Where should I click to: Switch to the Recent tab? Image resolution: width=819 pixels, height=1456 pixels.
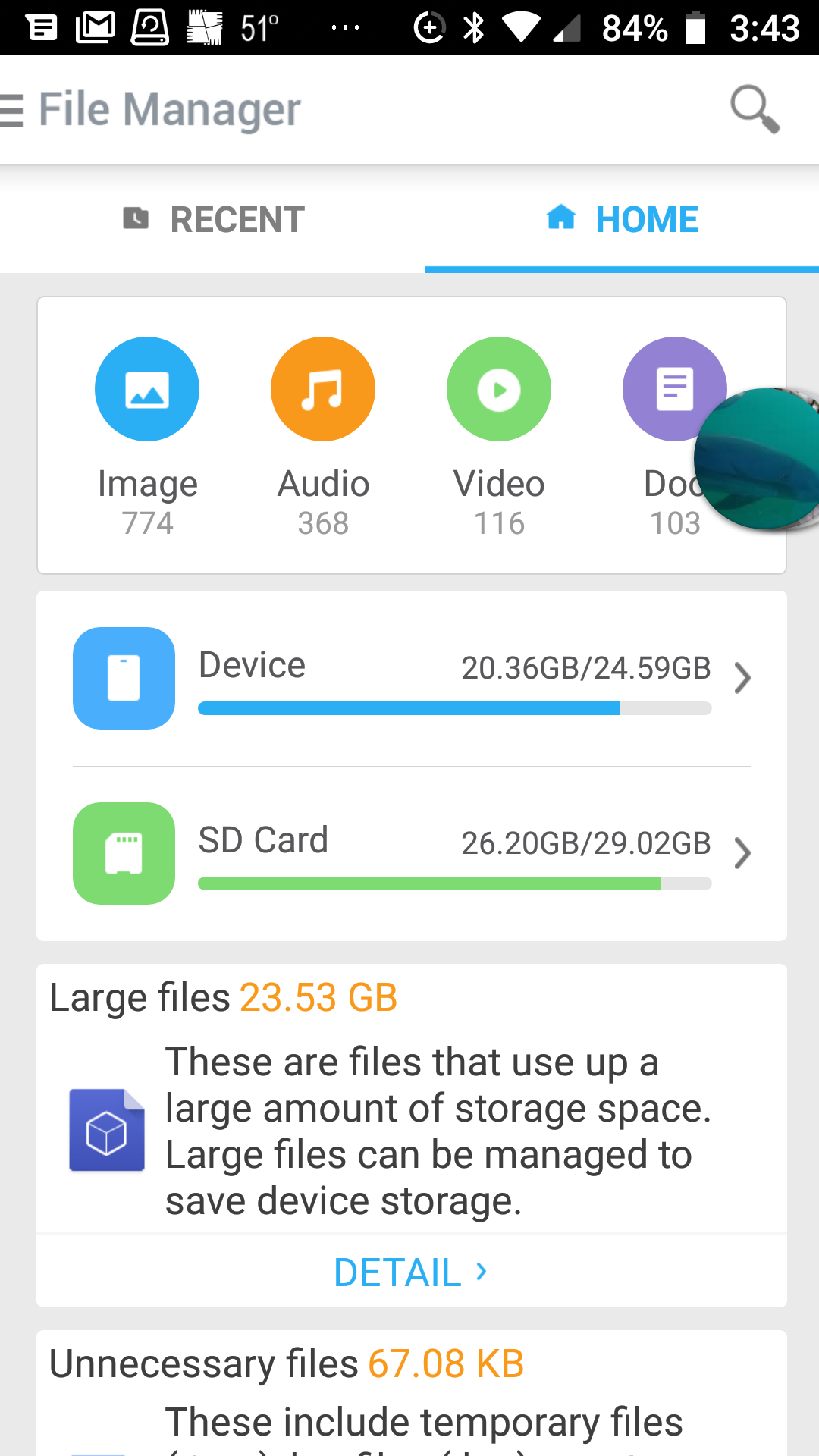(213, 219)
